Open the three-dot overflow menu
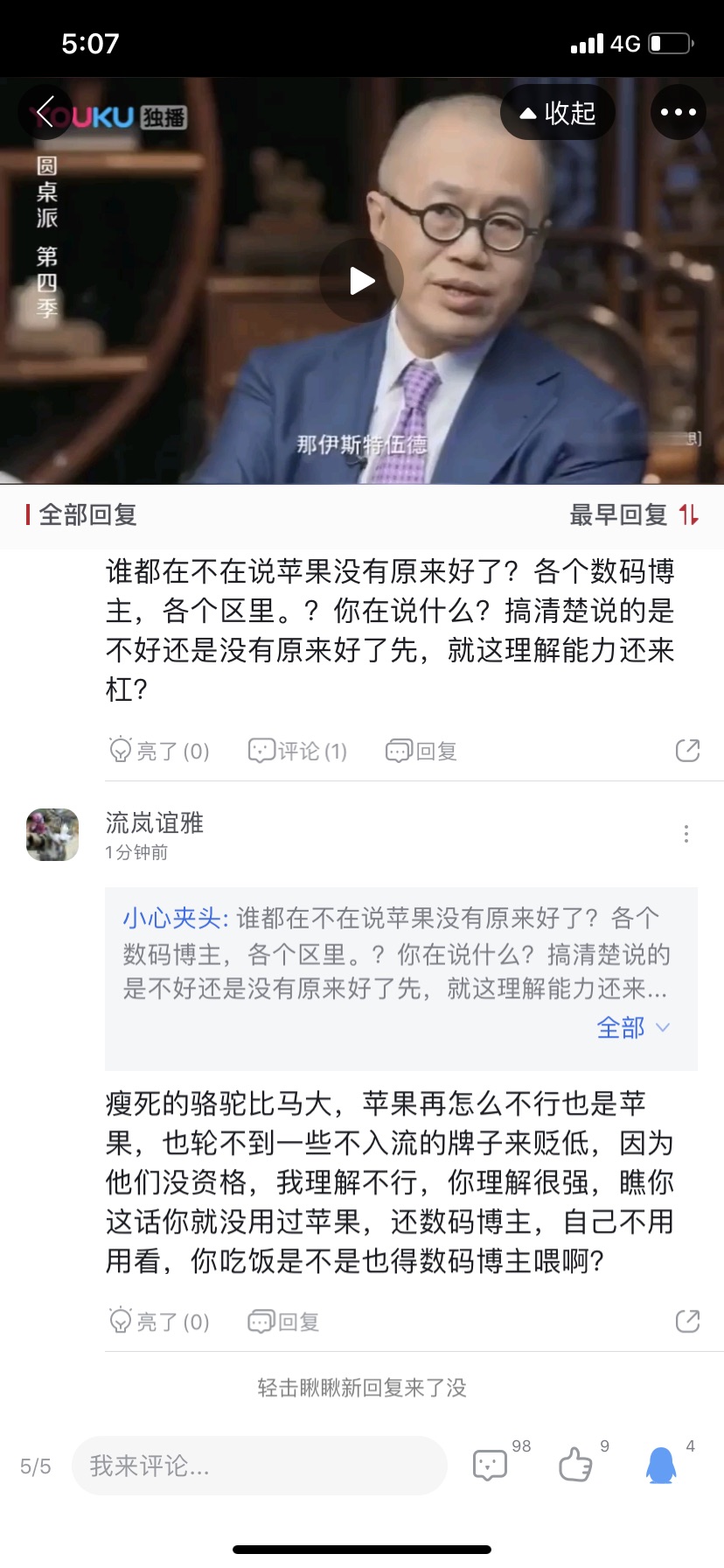The width and height of the screenshot is (724, 1568). click(x=679, y=112)
